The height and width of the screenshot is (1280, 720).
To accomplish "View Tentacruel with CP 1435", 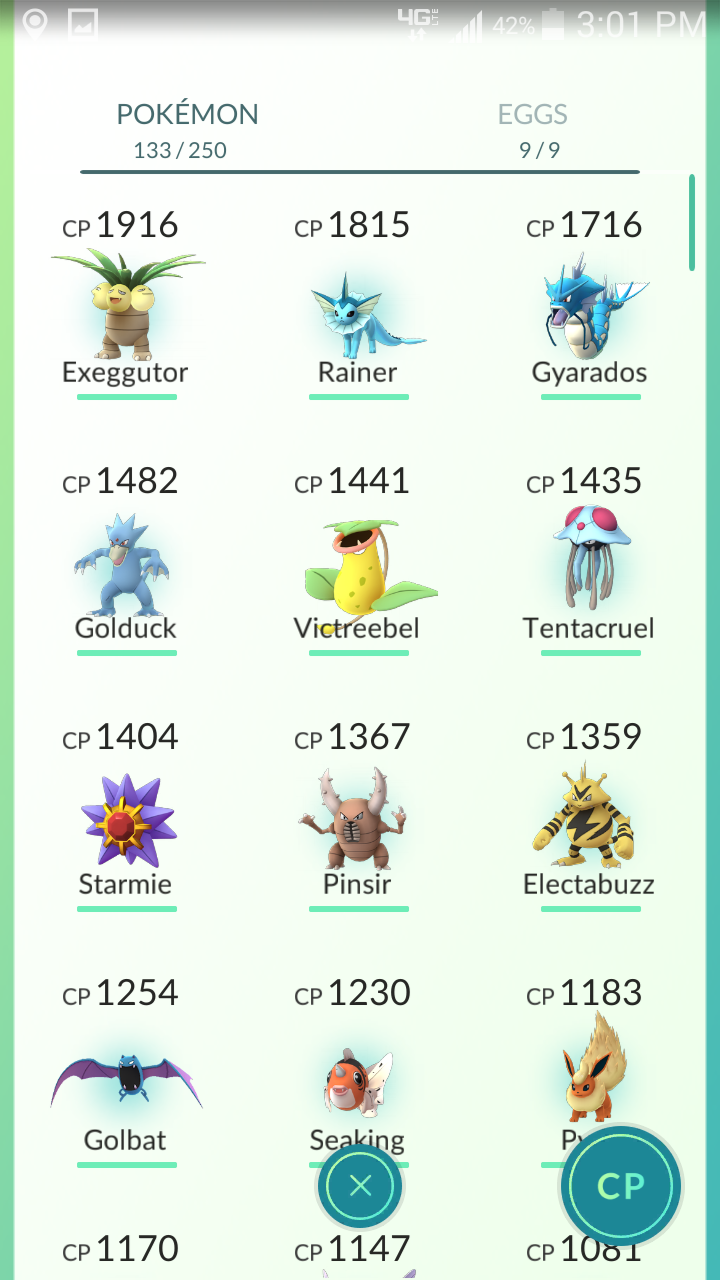I will coord(590,561).
